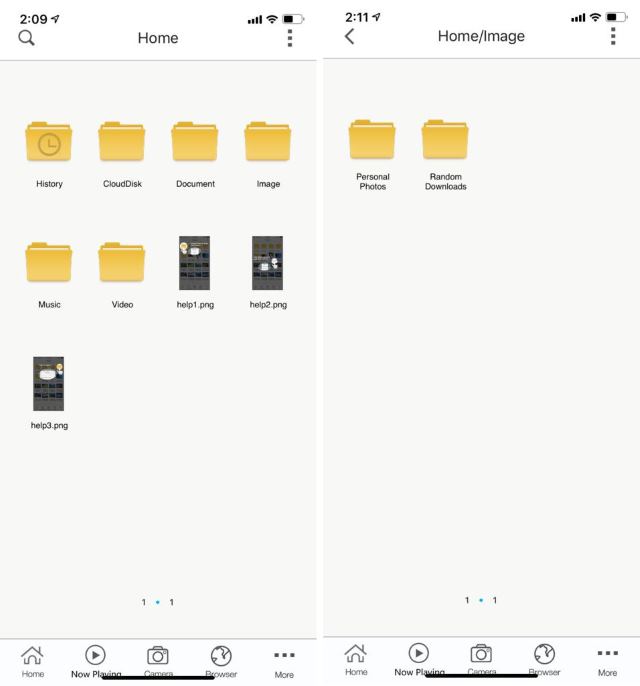The image size is (640, 686).
Task: View the help2.png file
Action: click(268, 264)
